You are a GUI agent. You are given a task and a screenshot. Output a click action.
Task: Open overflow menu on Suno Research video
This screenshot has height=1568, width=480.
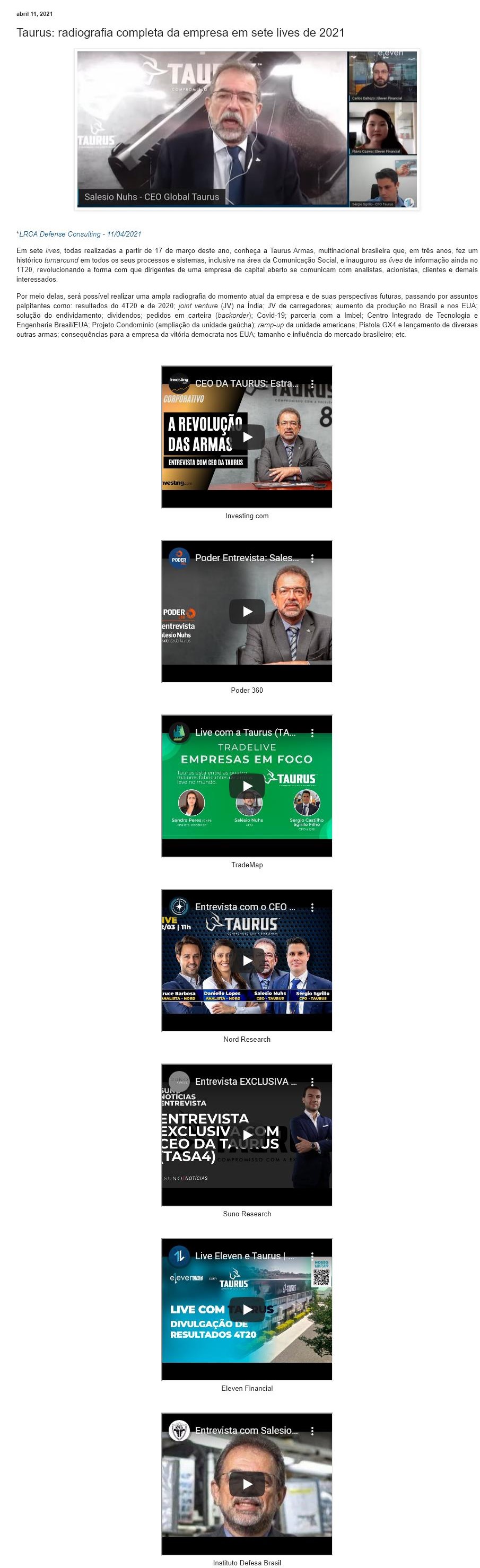coord(312,1082)
